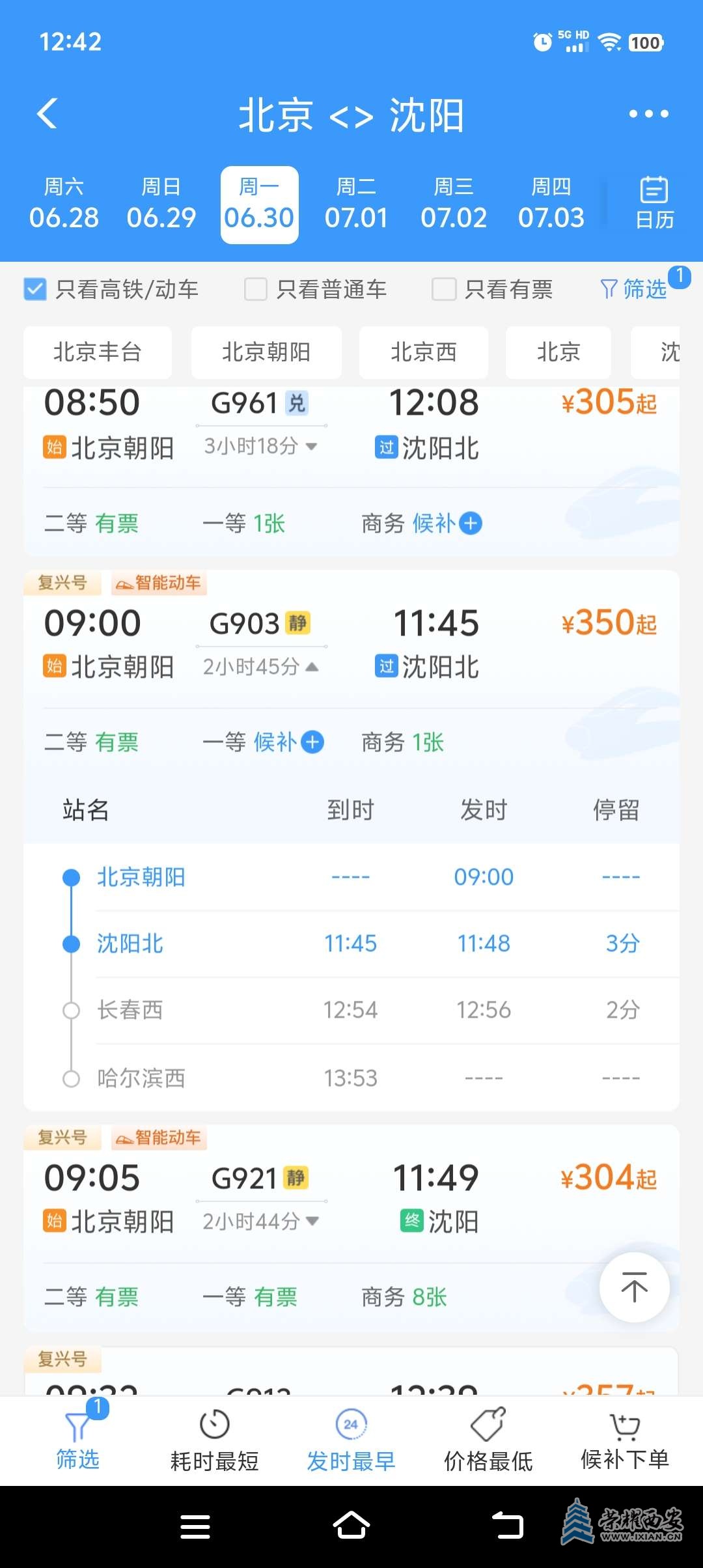Collapse G903 stop list
The image size is (703, 1568).
point(311,667)
